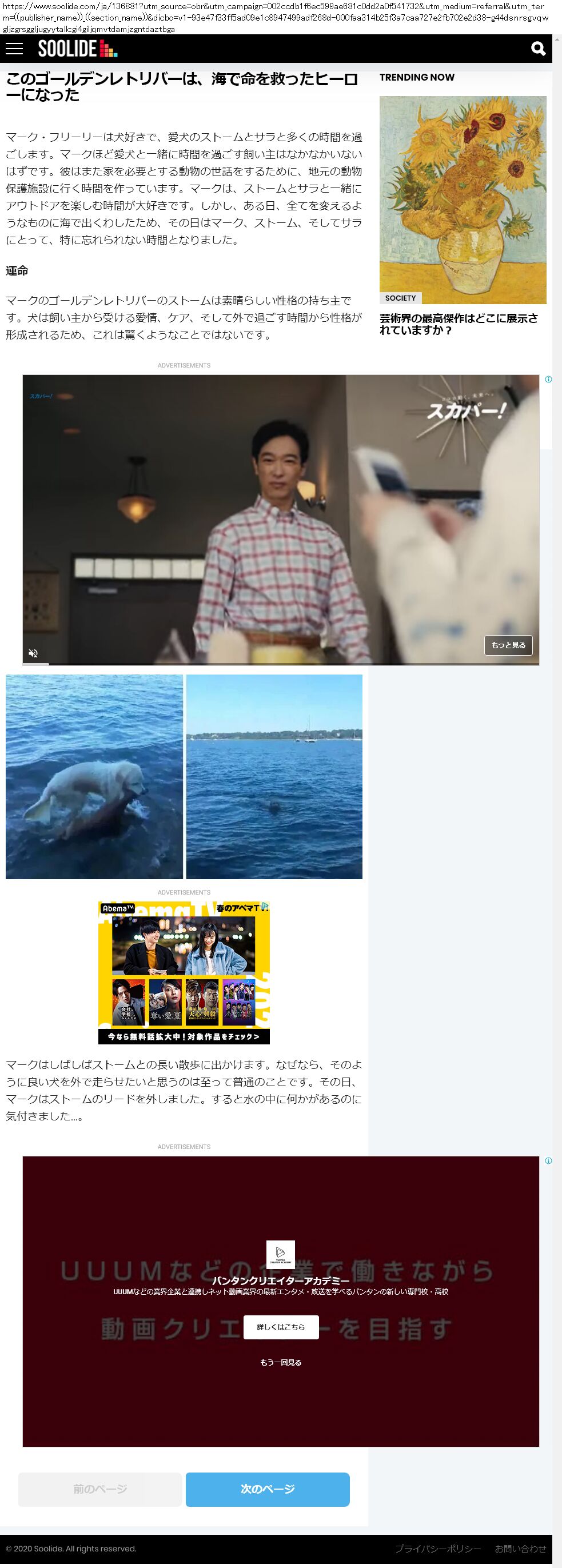The height and width of the screenshot is (1568, 562).
Task: Read 芸術界の最高傑作はどこに展示されていますか？ article
Action: coord(459,324)
